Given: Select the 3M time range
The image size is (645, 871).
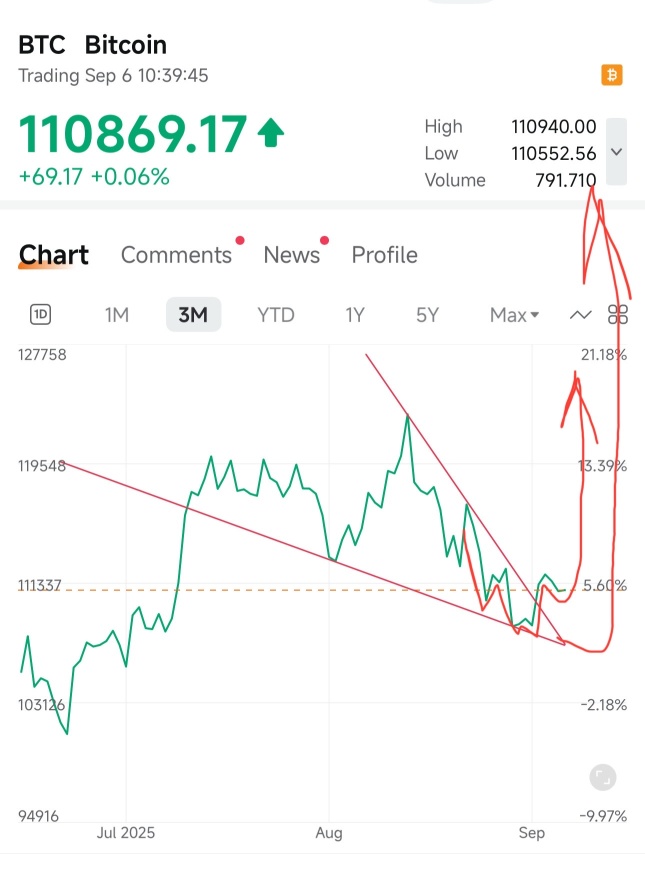Looking at the screenshot, I should (193, 315).
